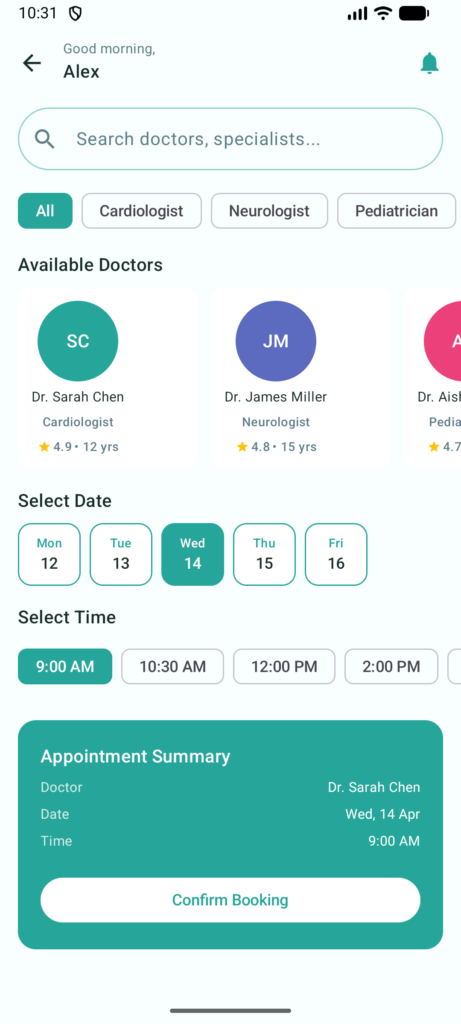Select Thu 15 as the date
The image size is (461, 1024).
coord(264,554)
